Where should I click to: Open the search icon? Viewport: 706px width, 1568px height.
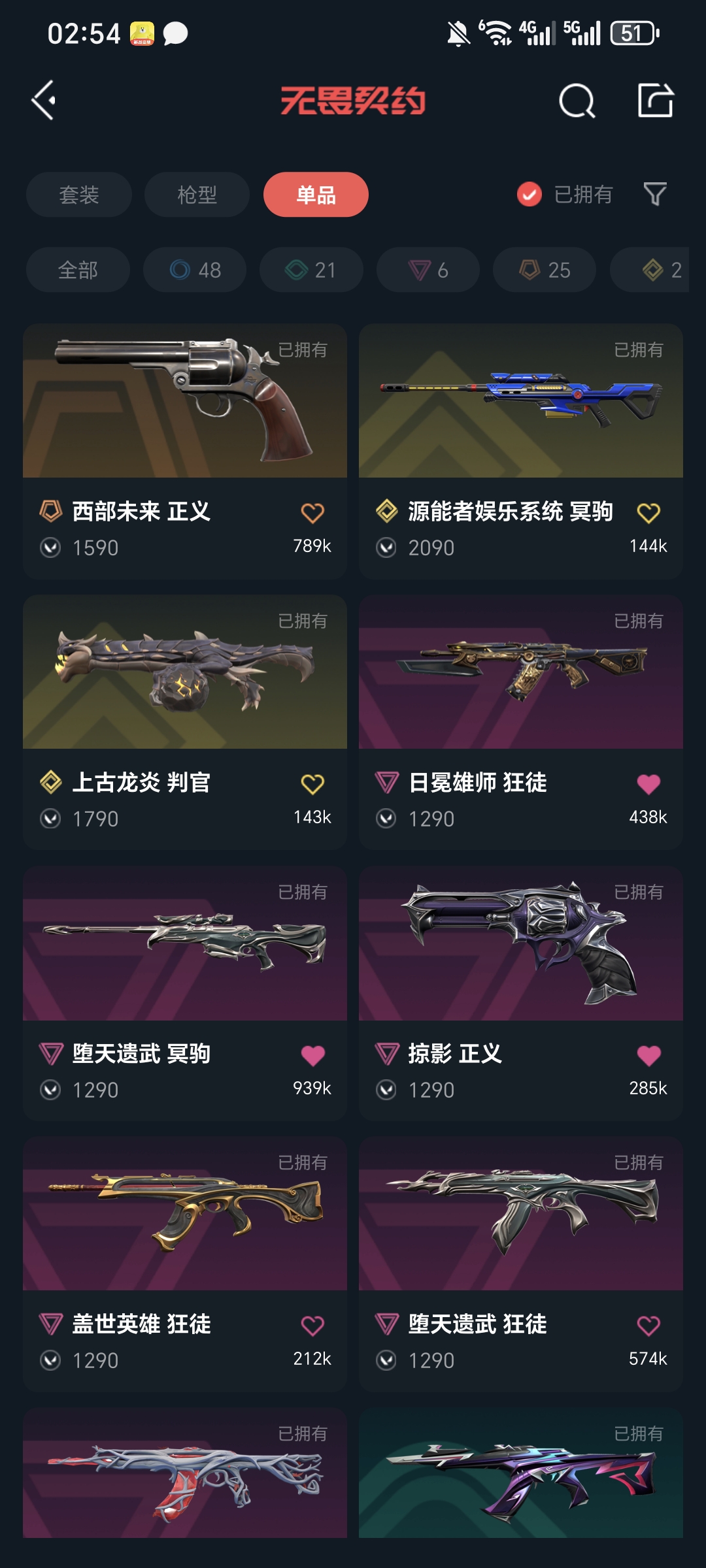click(577, 101)
